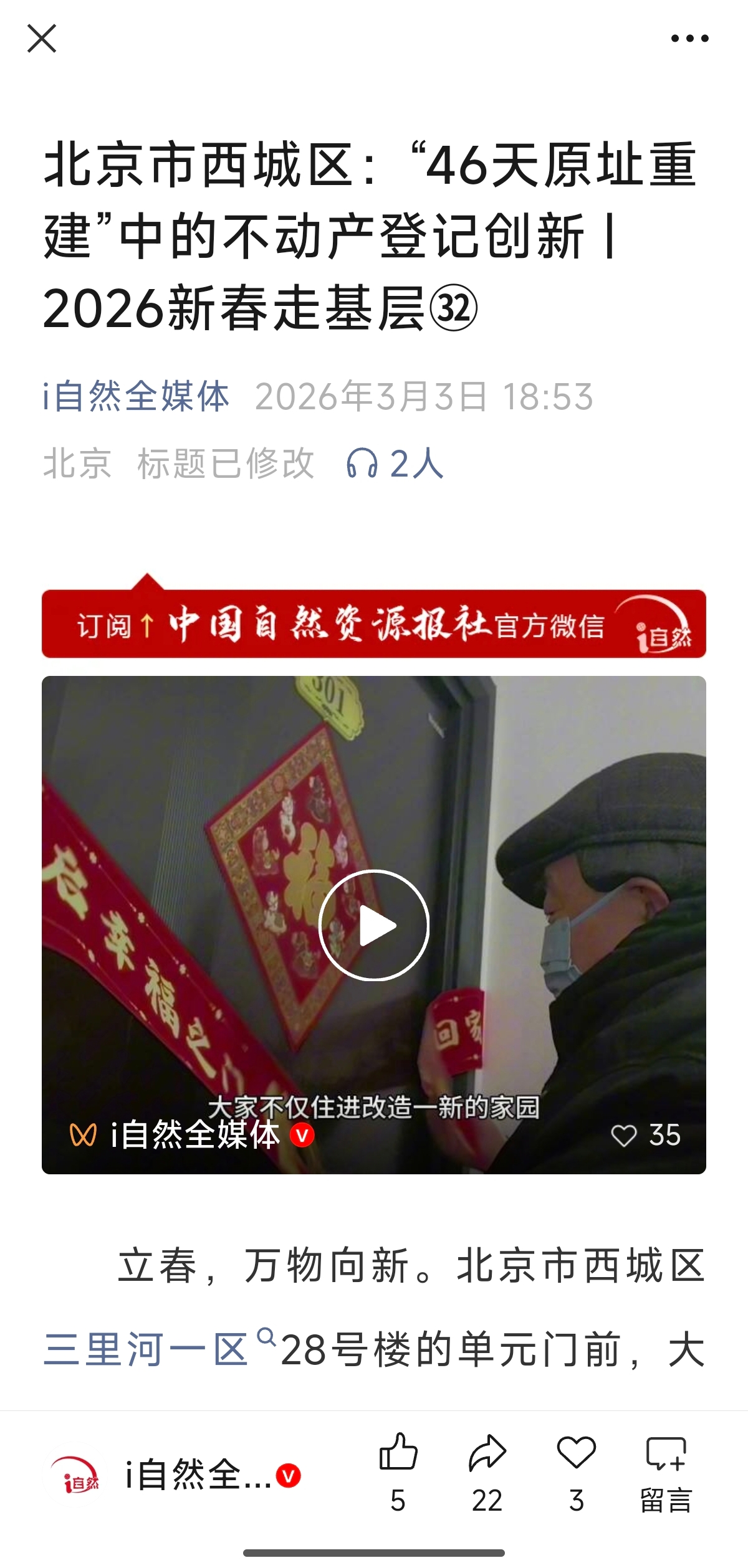Open the 订阅 中国自然资源报社 subscribe banner

[373, 624]
